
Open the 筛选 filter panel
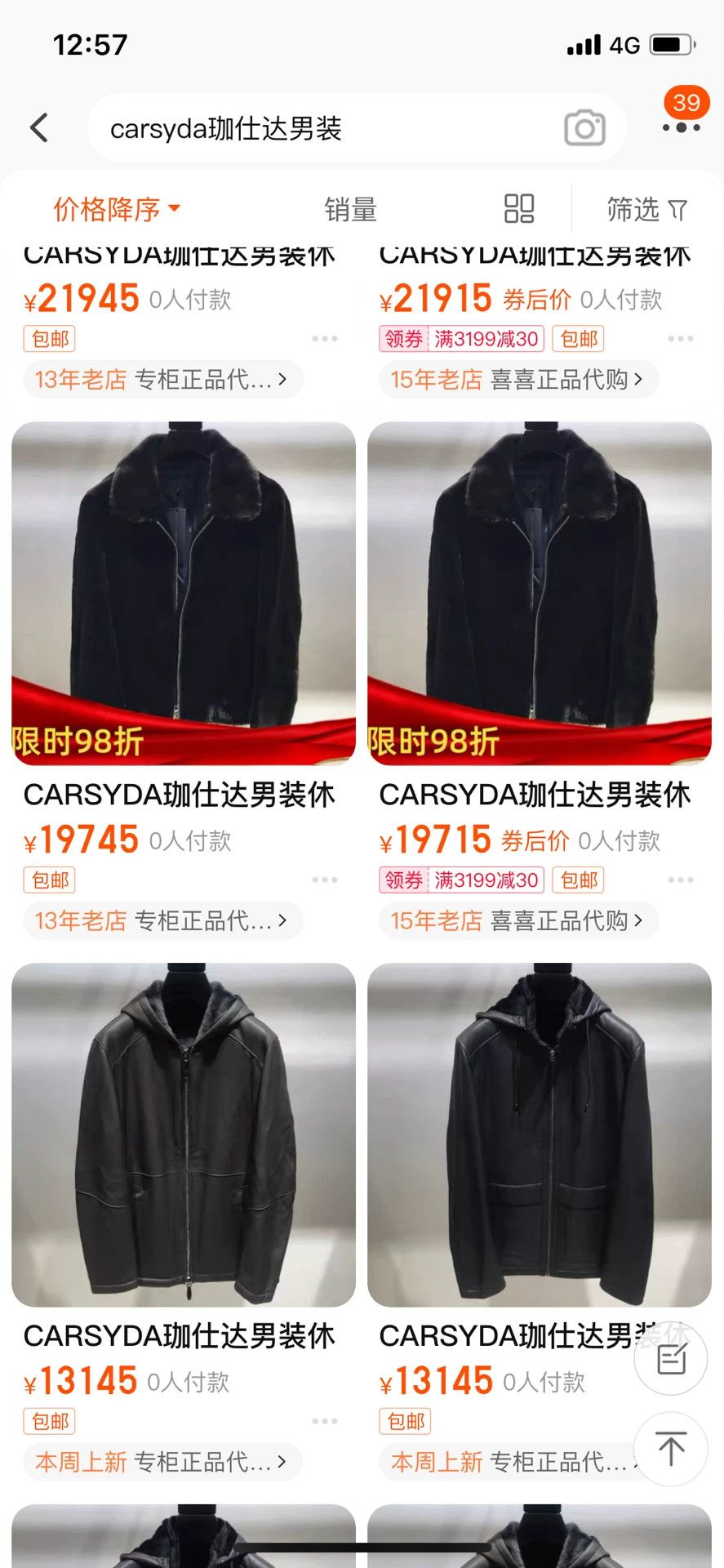(x=646, y=210)
